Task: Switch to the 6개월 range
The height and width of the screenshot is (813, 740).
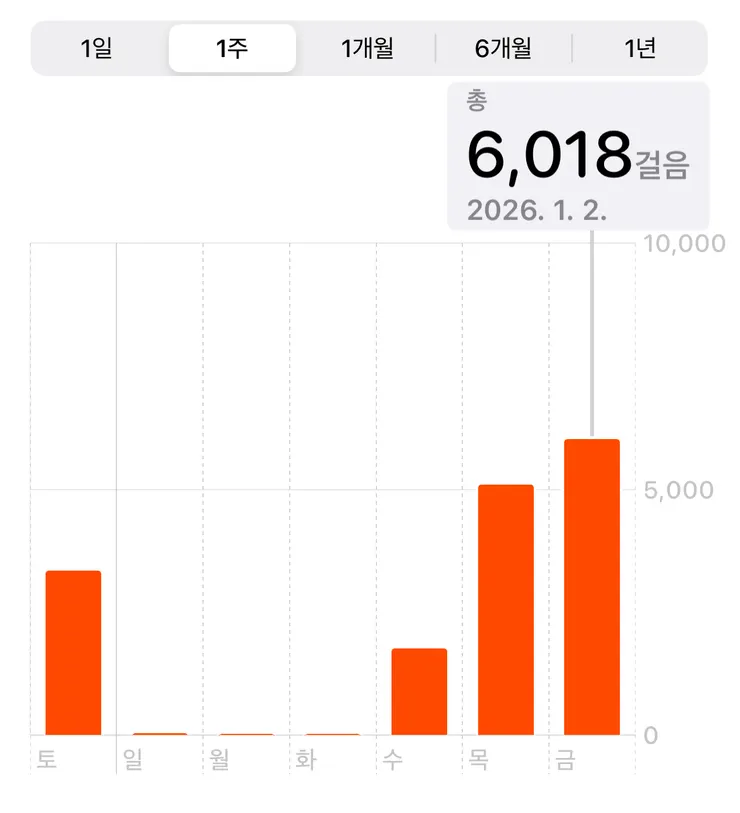Action: 503,48
